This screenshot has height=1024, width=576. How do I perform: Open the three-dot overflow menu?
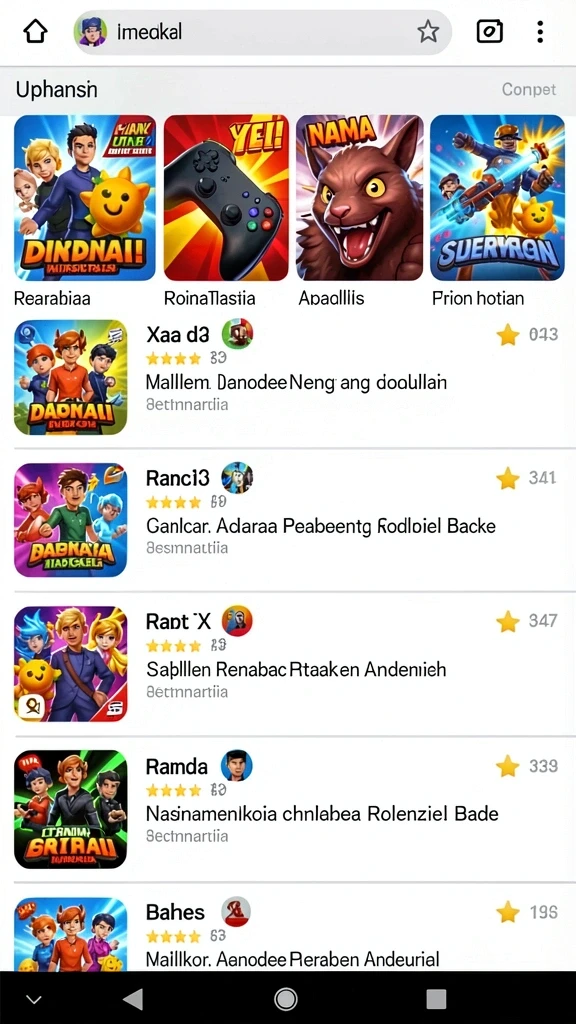click(540, 31)
